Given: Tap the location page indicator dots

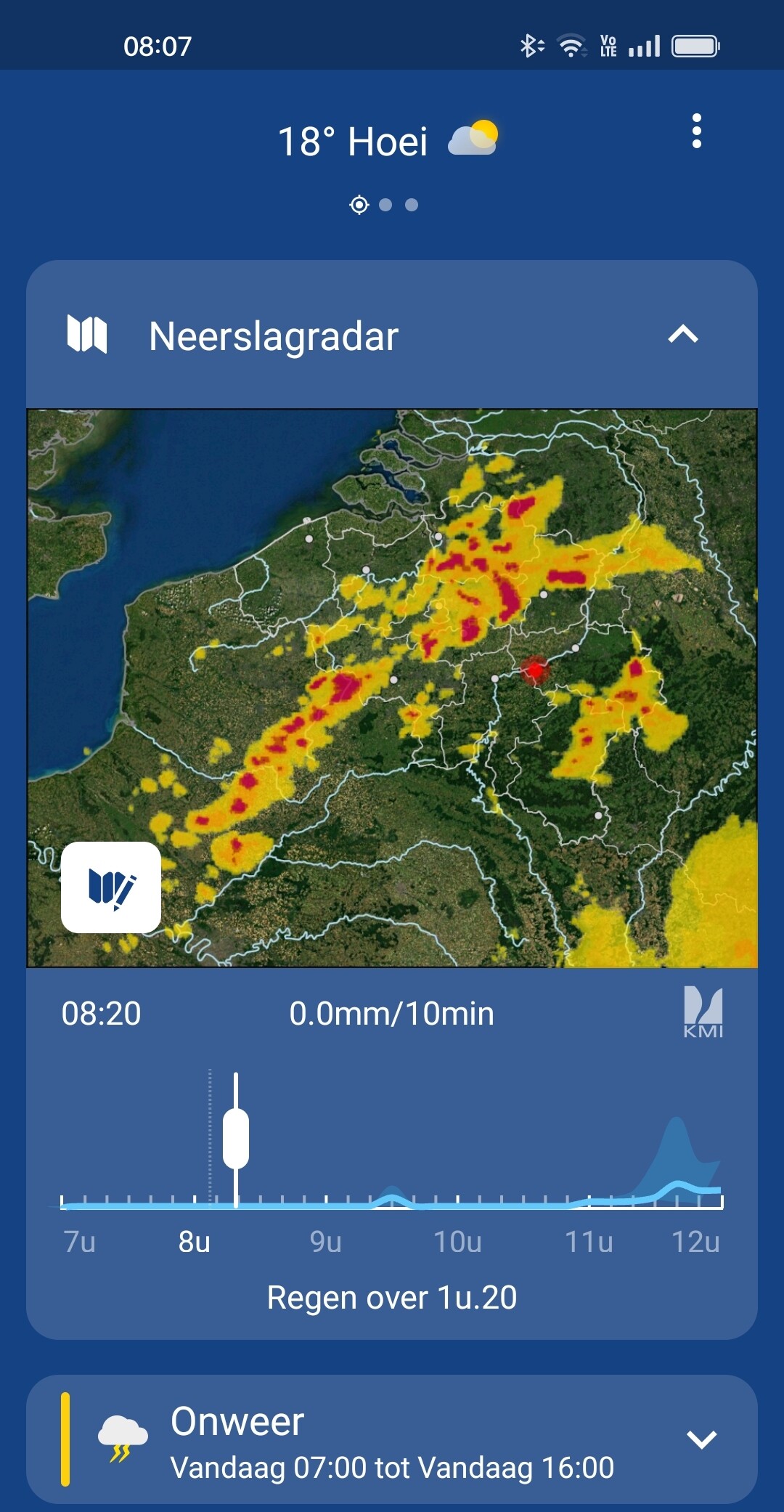Looking at the screenshot, I should click(x=384, y=205).
